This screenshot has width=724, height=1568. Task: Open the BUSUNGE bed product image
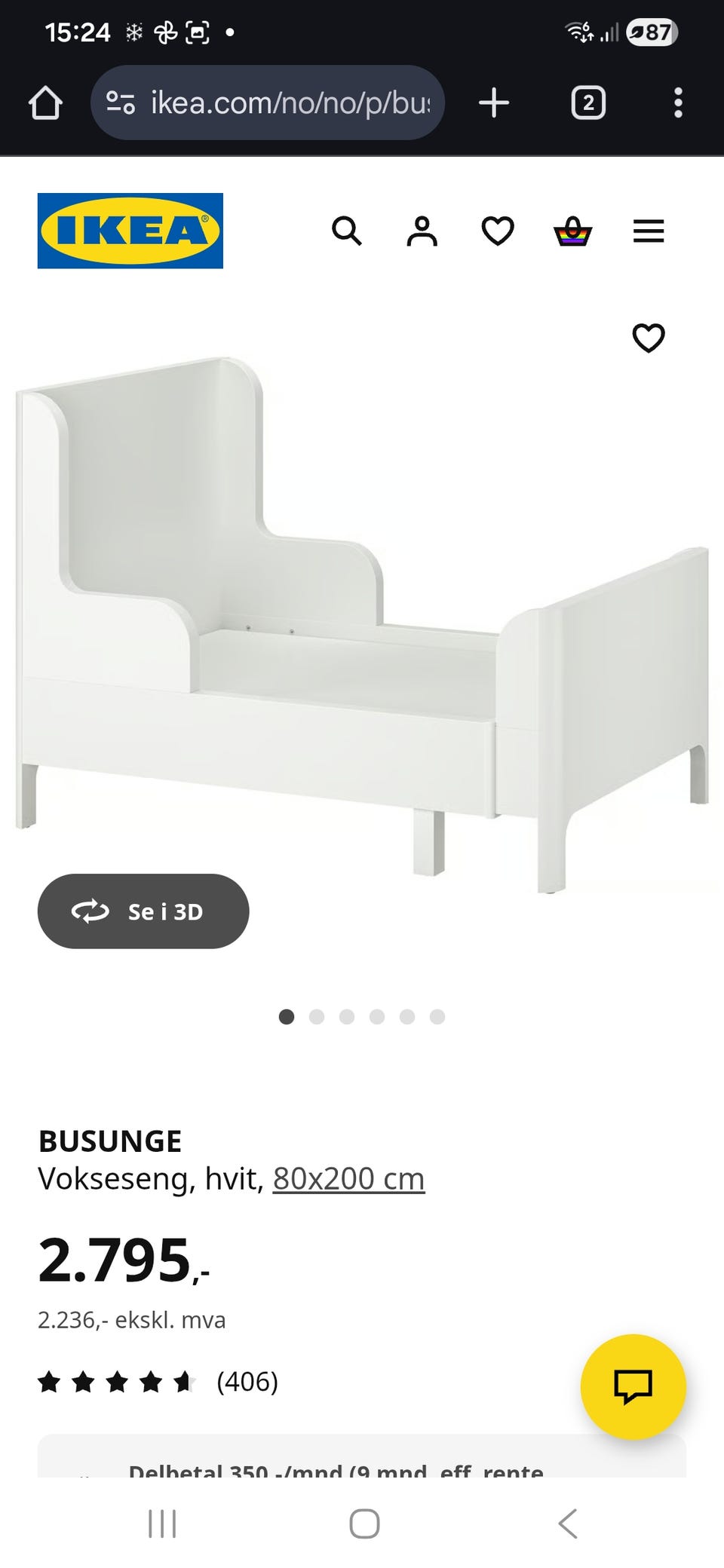pyautogui.click(x=362, y=626)
